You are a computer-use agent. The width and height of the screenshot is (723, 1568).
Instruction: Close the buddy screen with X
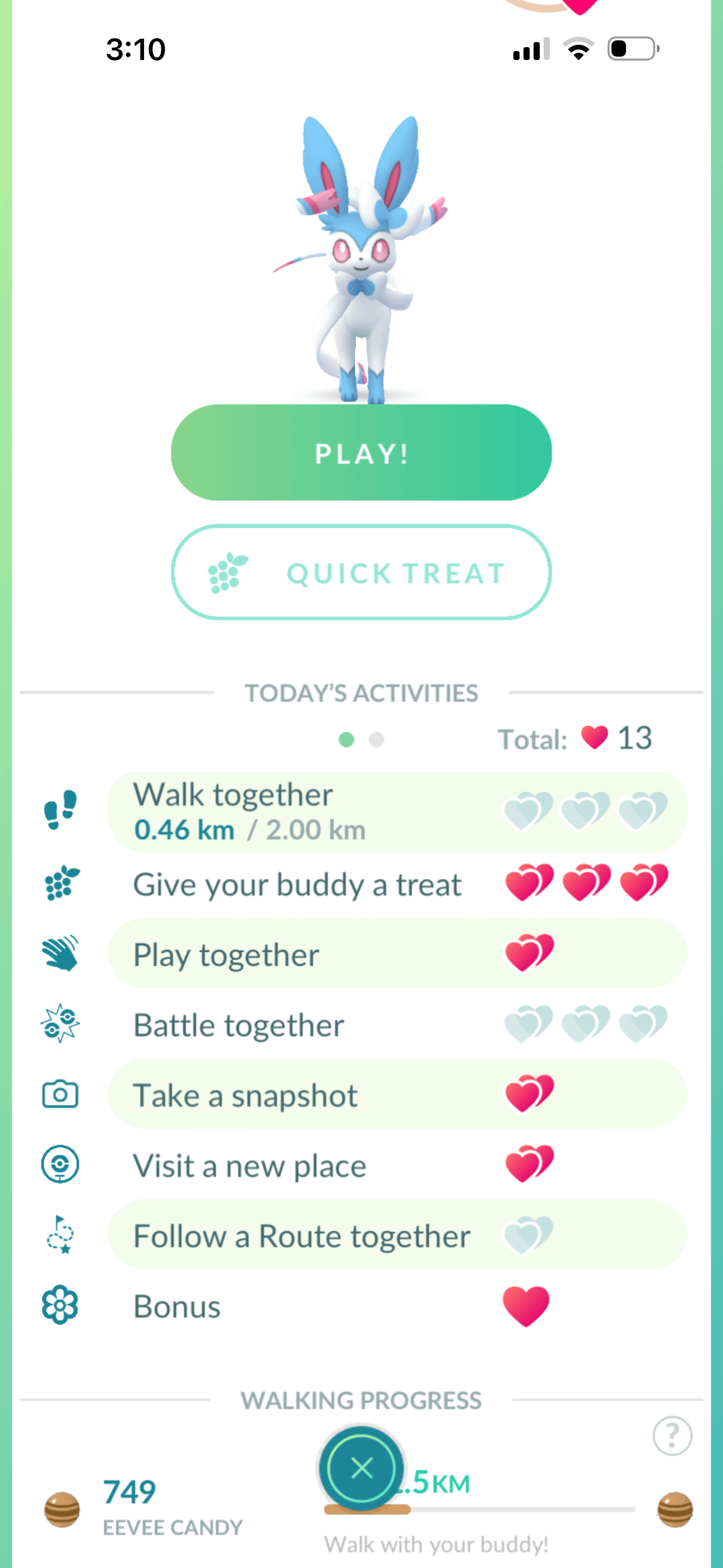point(361,1468)
